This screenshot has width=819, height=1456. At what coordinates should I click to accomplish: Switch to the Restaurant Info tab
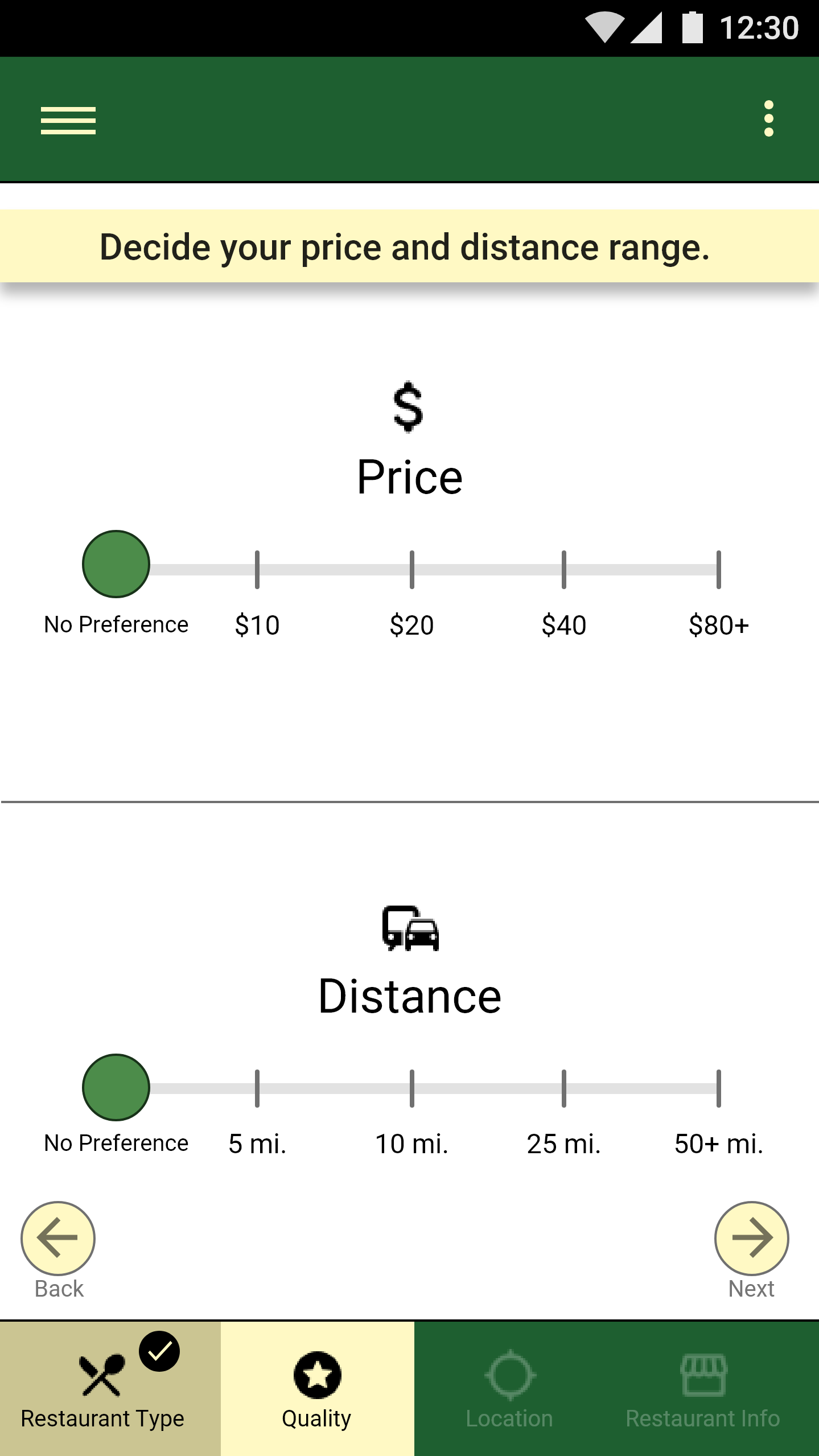703,1389
